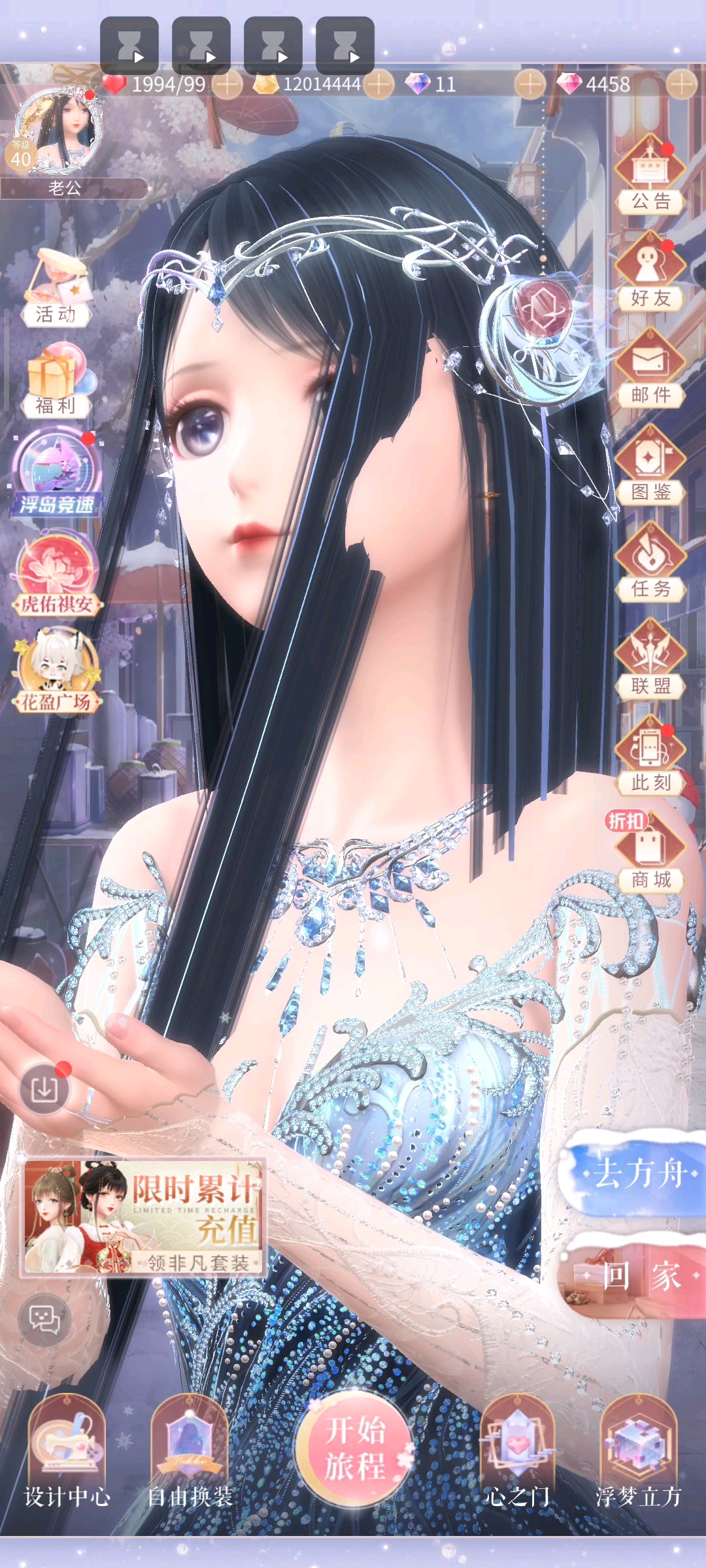The height and width of the screenshot is (1568, 706).
Task: Open the 活动 events menu
Action: 56,289
